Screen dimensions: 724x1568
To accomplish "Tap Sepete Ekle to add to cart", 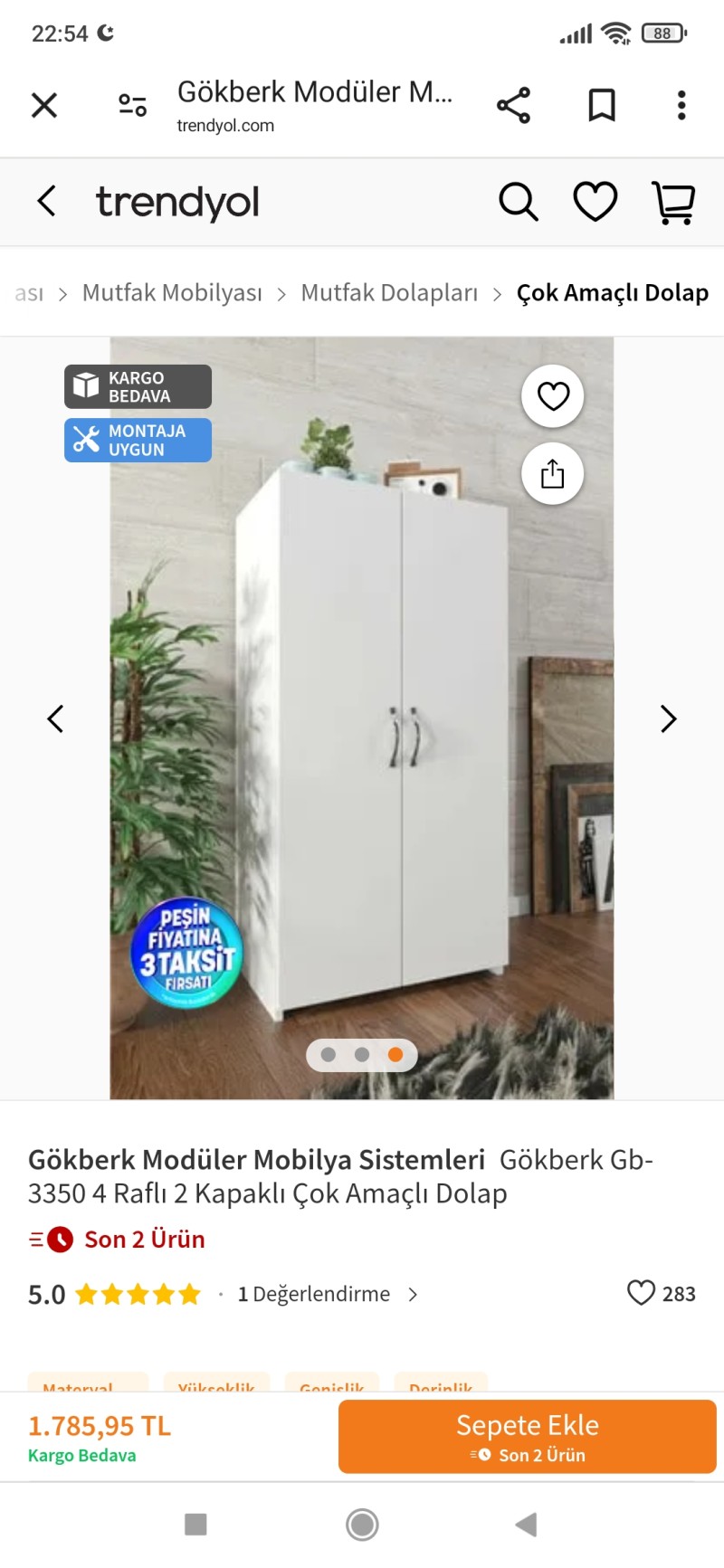I will (x=527, y=1436).
